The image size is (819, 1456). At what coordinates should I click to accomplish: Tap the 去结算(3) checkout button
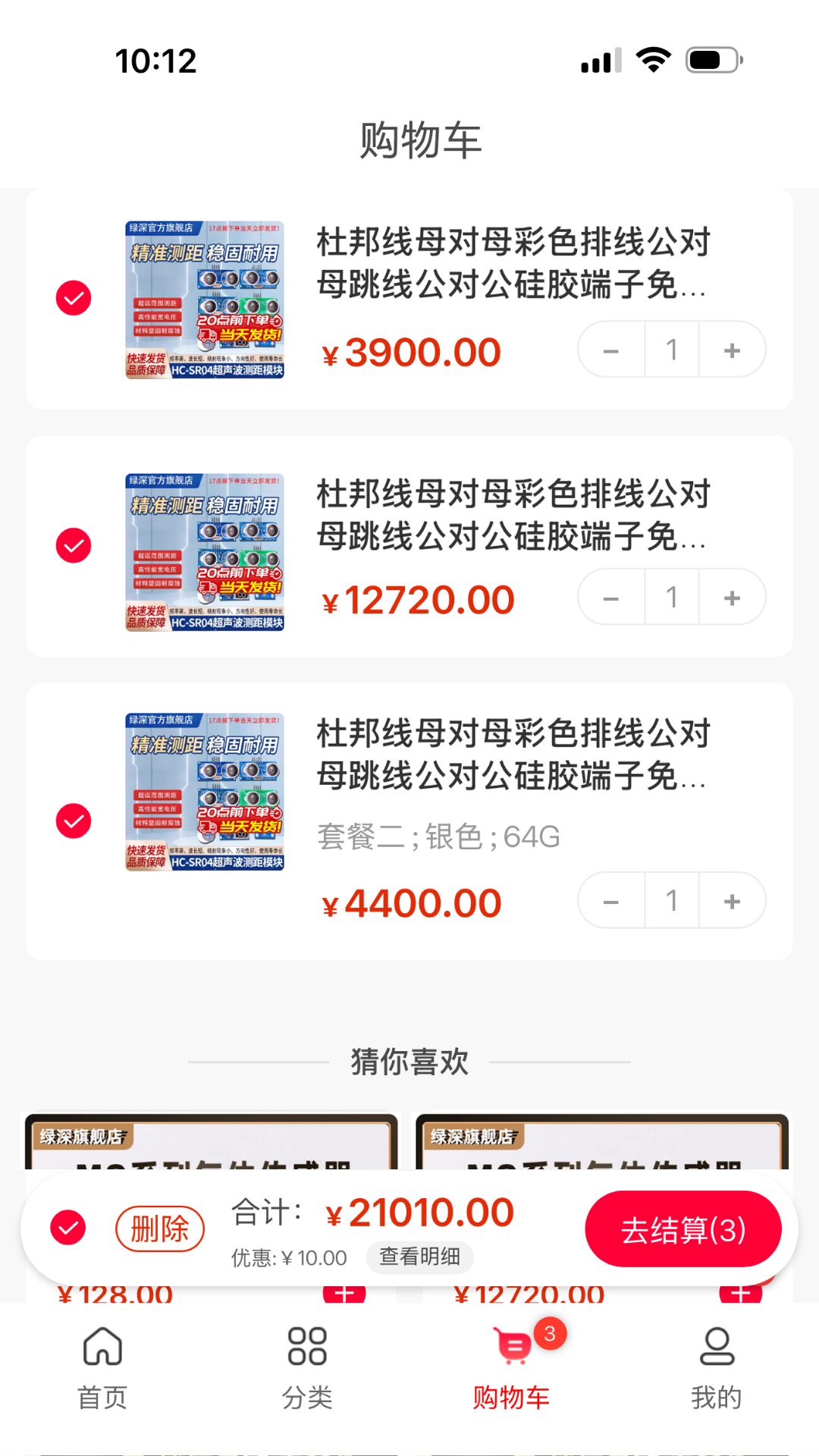[682, 1228]
